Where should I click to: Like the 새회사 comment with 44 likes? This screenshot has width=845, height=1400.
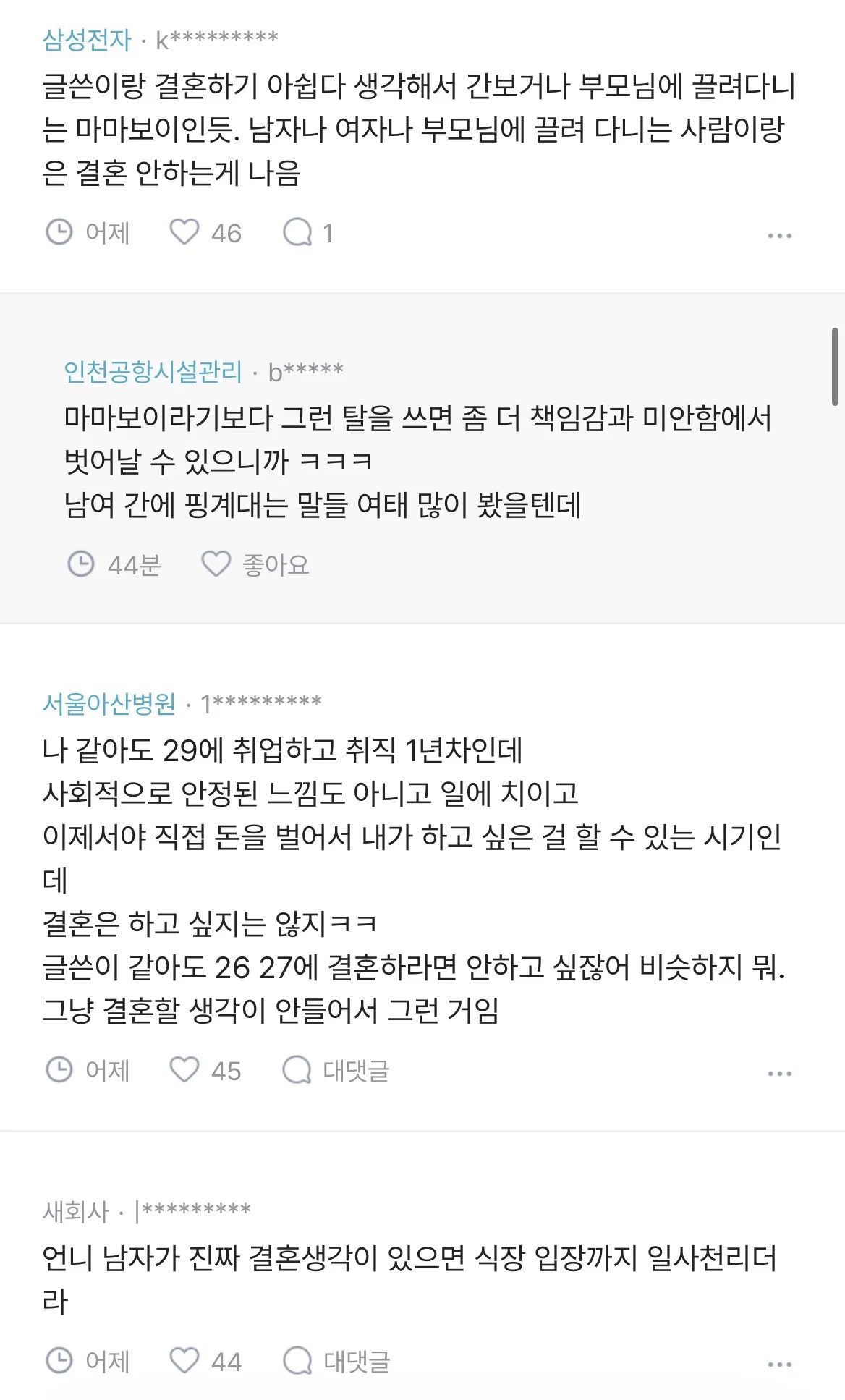click(205, 1361)
